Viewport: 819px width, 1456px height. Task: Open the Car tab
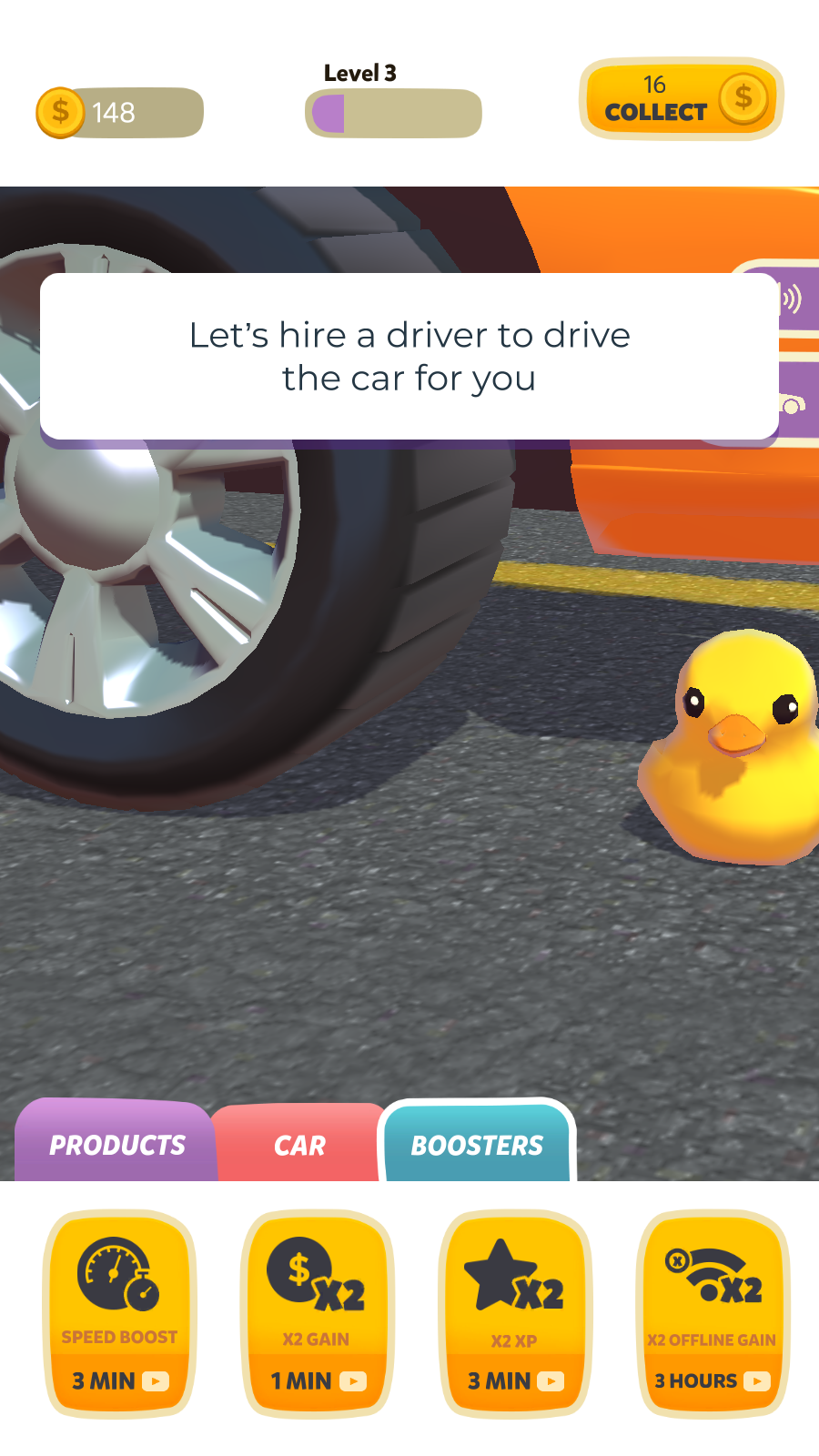pos(299,1145)
